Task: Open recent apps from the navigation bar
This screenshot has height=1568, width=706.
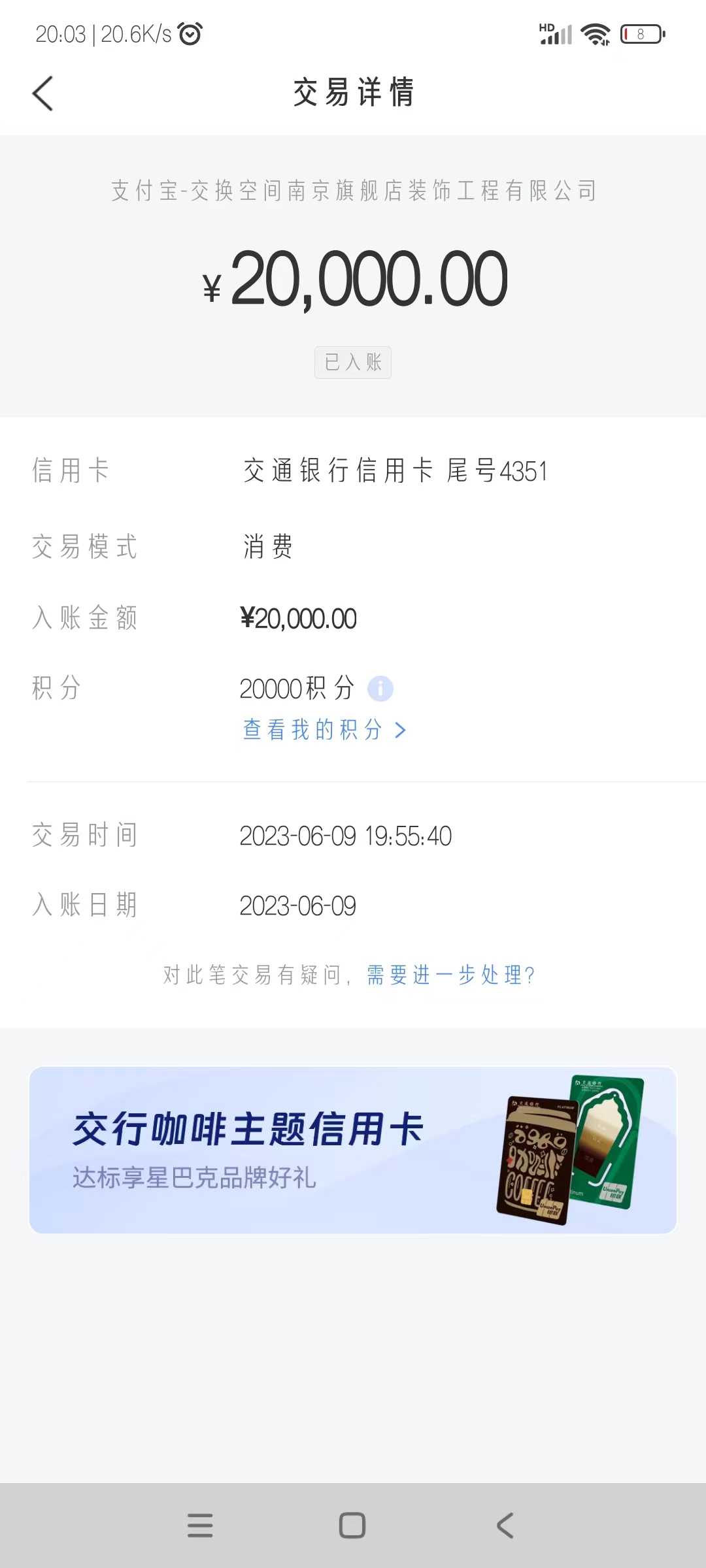Action: 200,1526
